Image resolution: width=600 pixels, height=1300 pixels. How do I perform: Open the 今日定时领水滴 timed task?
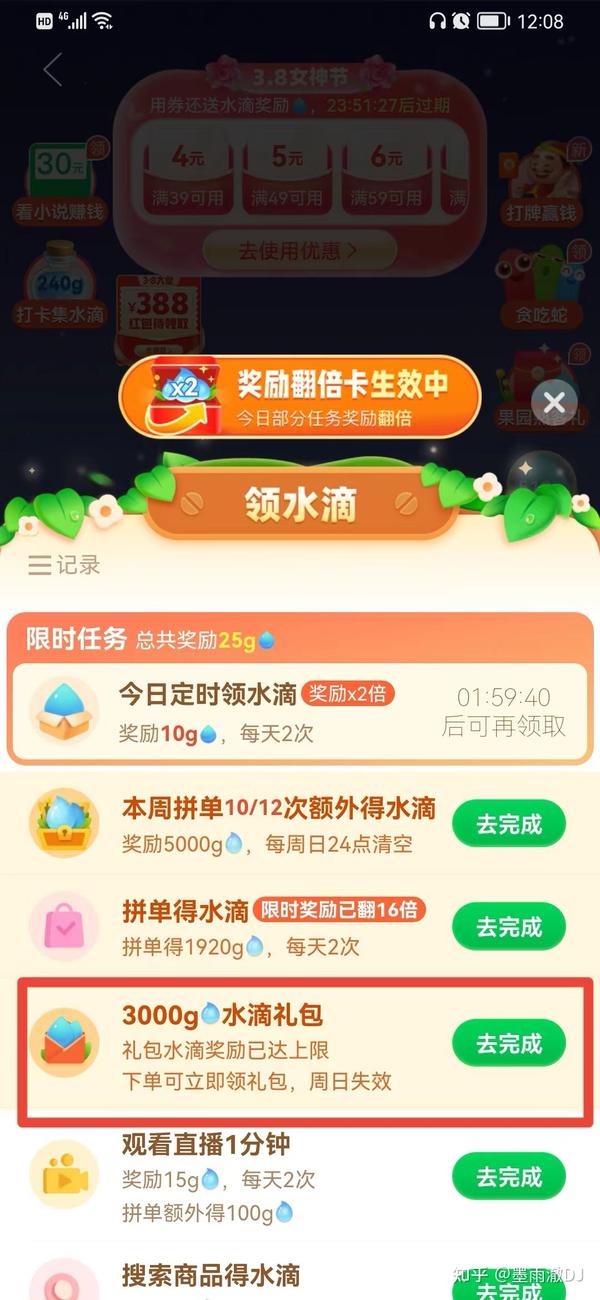[x=300, y=713]
